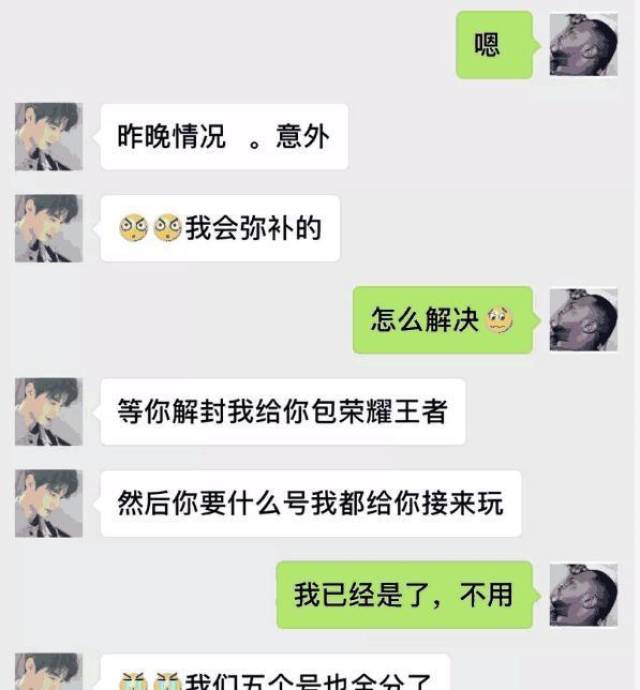Open contact avatar next to "昨晚情况。意外"
Screen dimensions: 640x690
pos(48,137)
